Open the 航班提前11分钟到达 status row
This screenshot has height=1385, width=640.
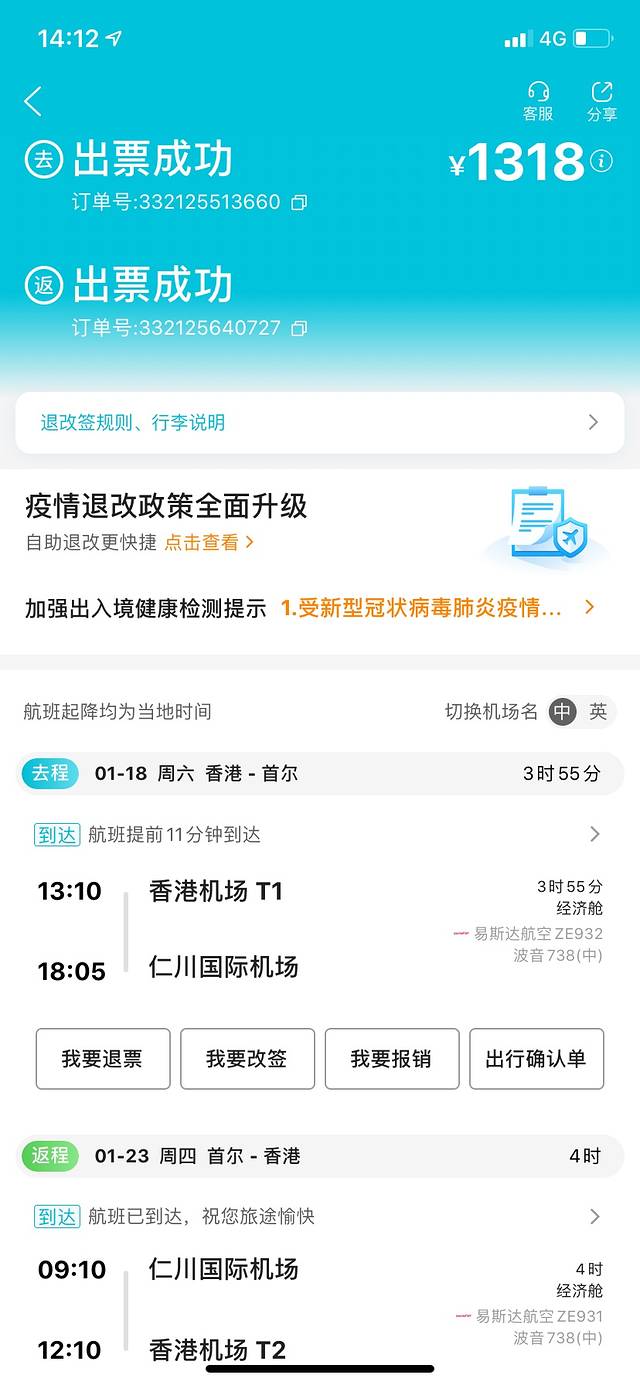tap(320, 834)
